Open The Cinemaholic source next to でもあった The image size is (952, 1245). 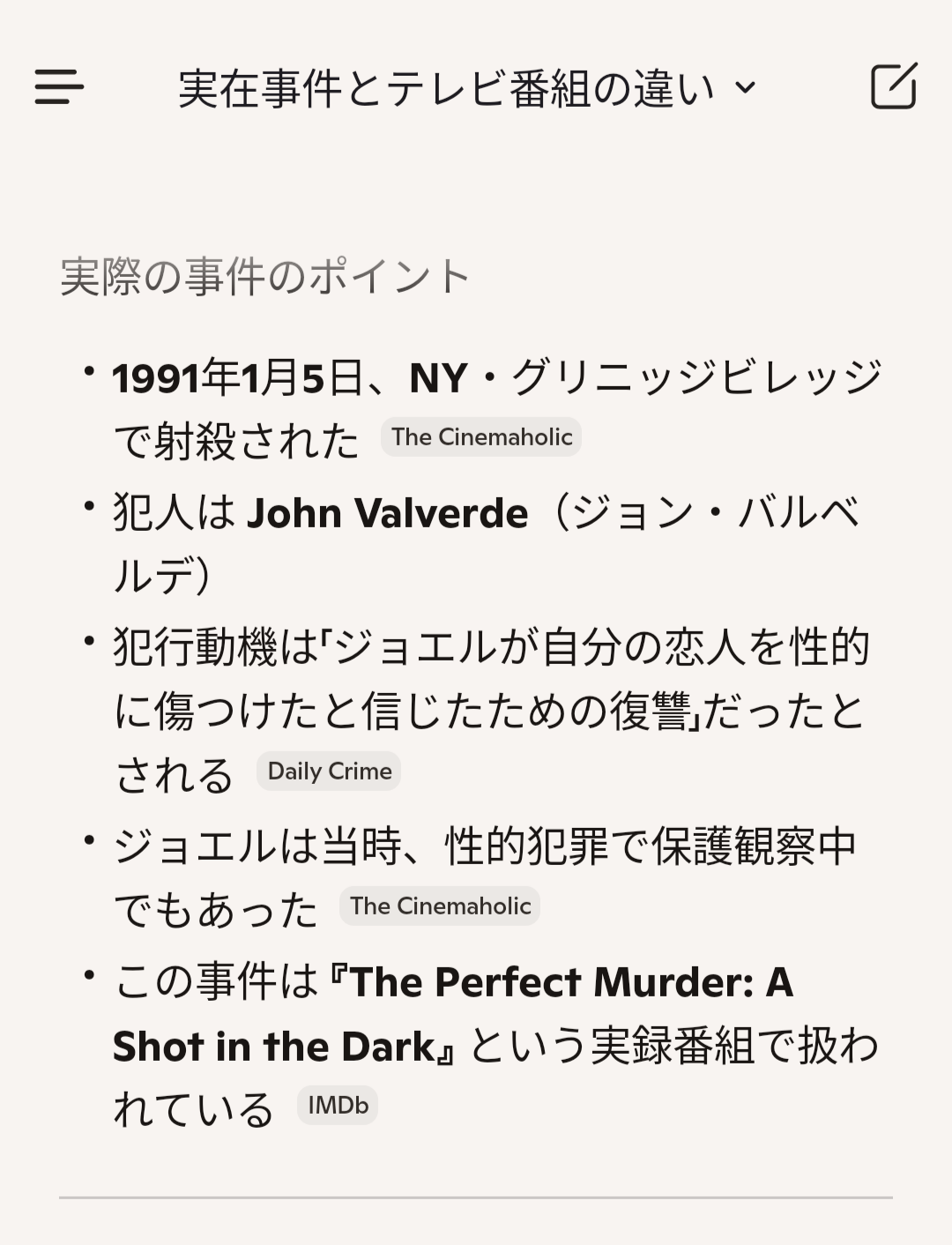click(440, 906)
